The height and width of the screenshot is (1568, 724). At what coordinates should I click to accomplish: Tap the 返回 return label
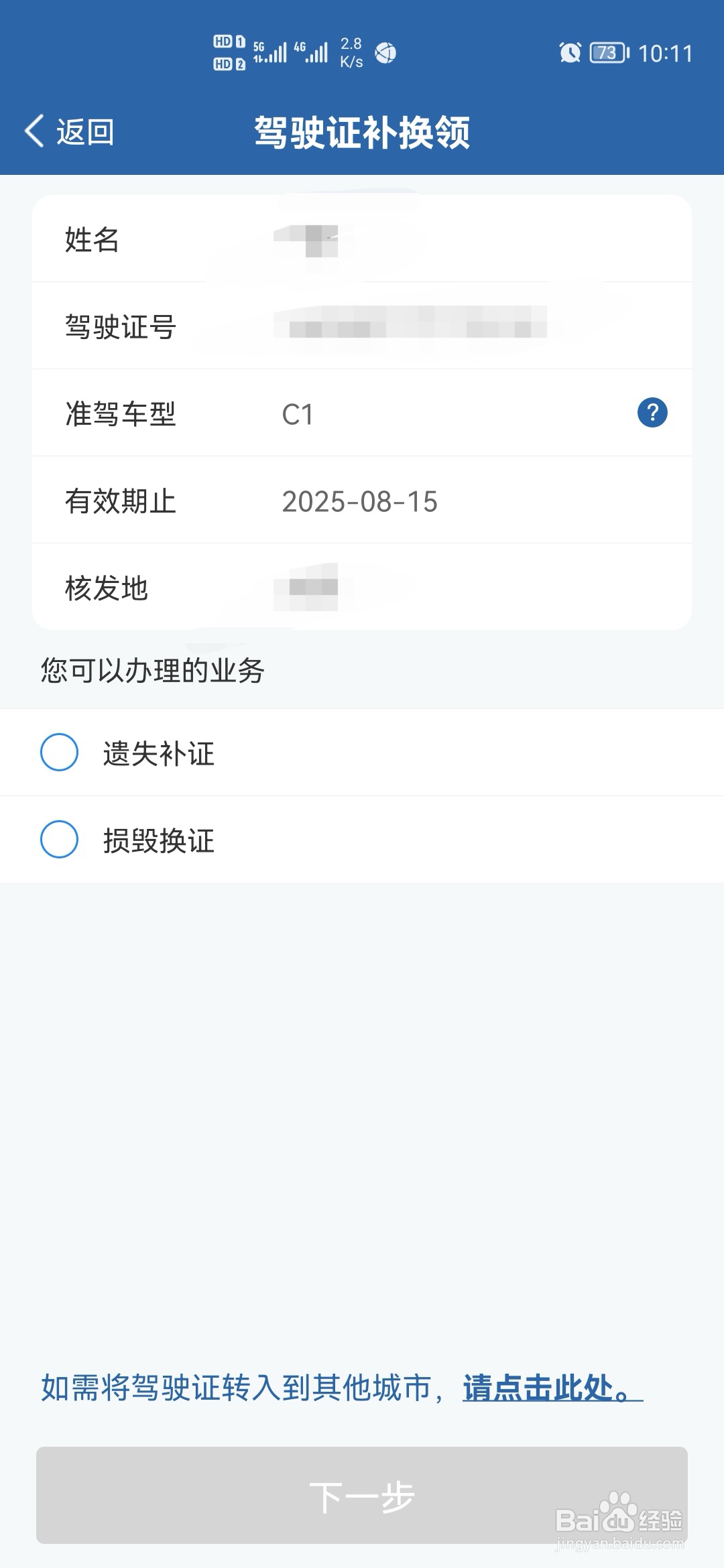(83, 131)
